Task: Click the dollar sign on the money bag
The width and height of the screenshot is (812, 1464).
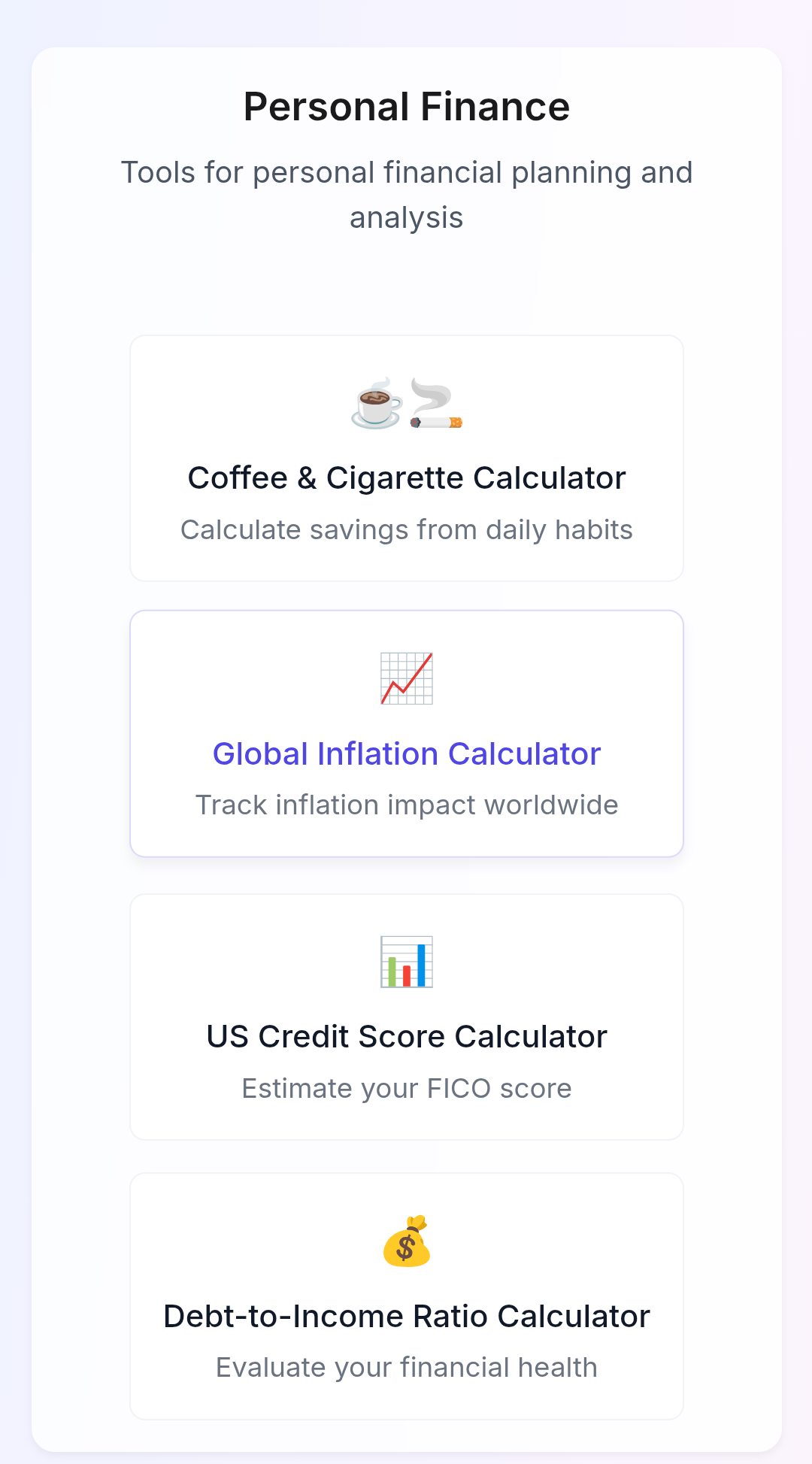Action: [x=406, y=1248]
